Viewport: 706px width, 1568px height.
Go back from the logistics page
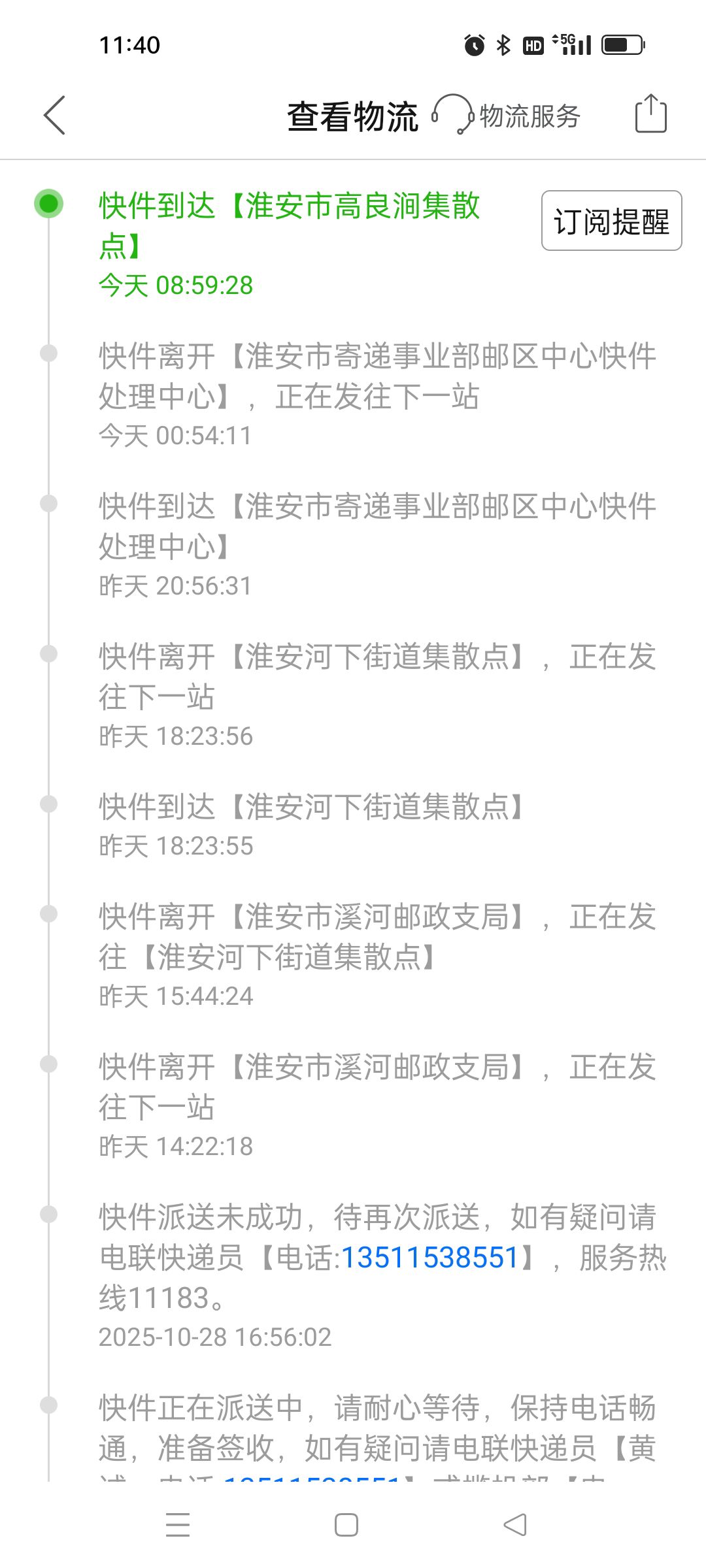[55, 116]
